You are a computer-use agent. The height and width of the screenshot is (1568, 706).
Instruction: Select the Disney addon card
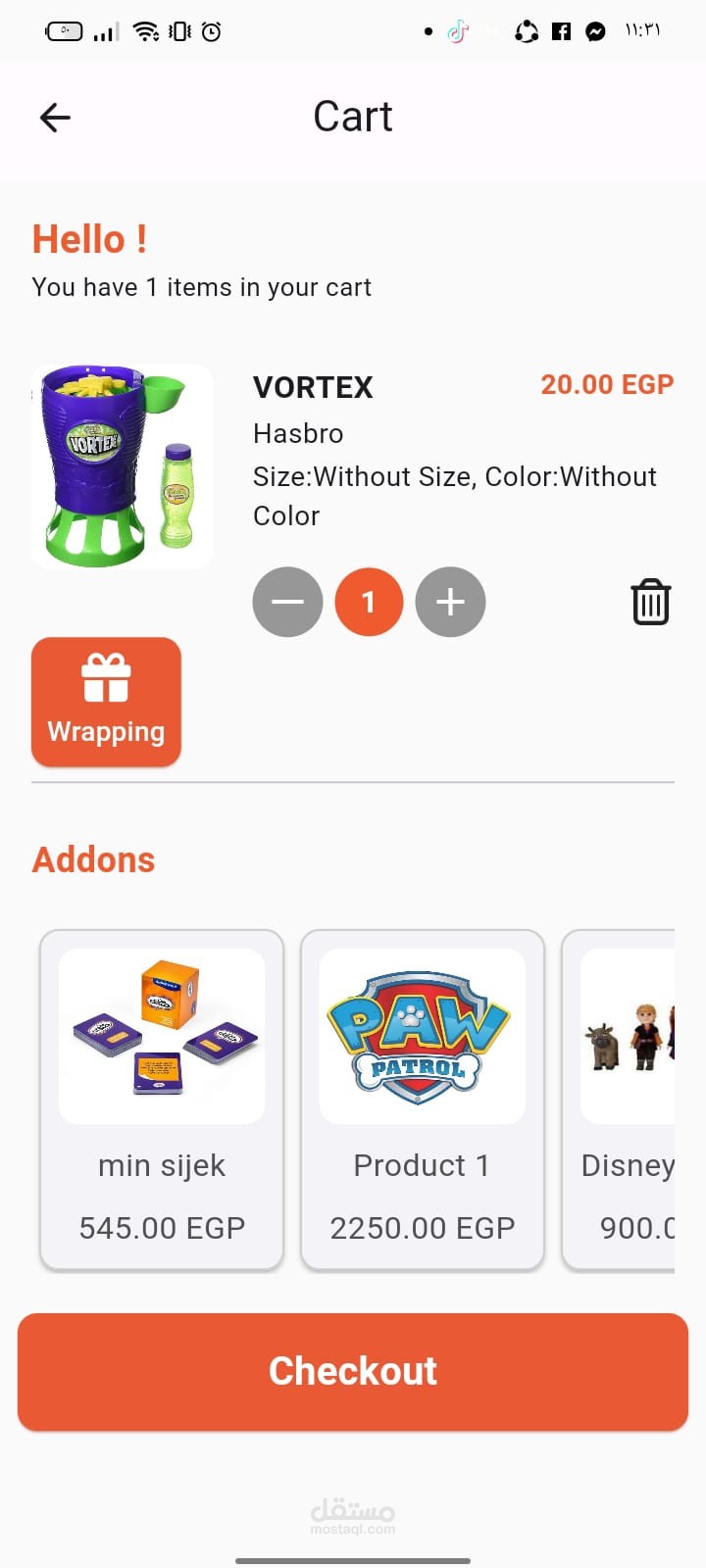point(622,1100)
